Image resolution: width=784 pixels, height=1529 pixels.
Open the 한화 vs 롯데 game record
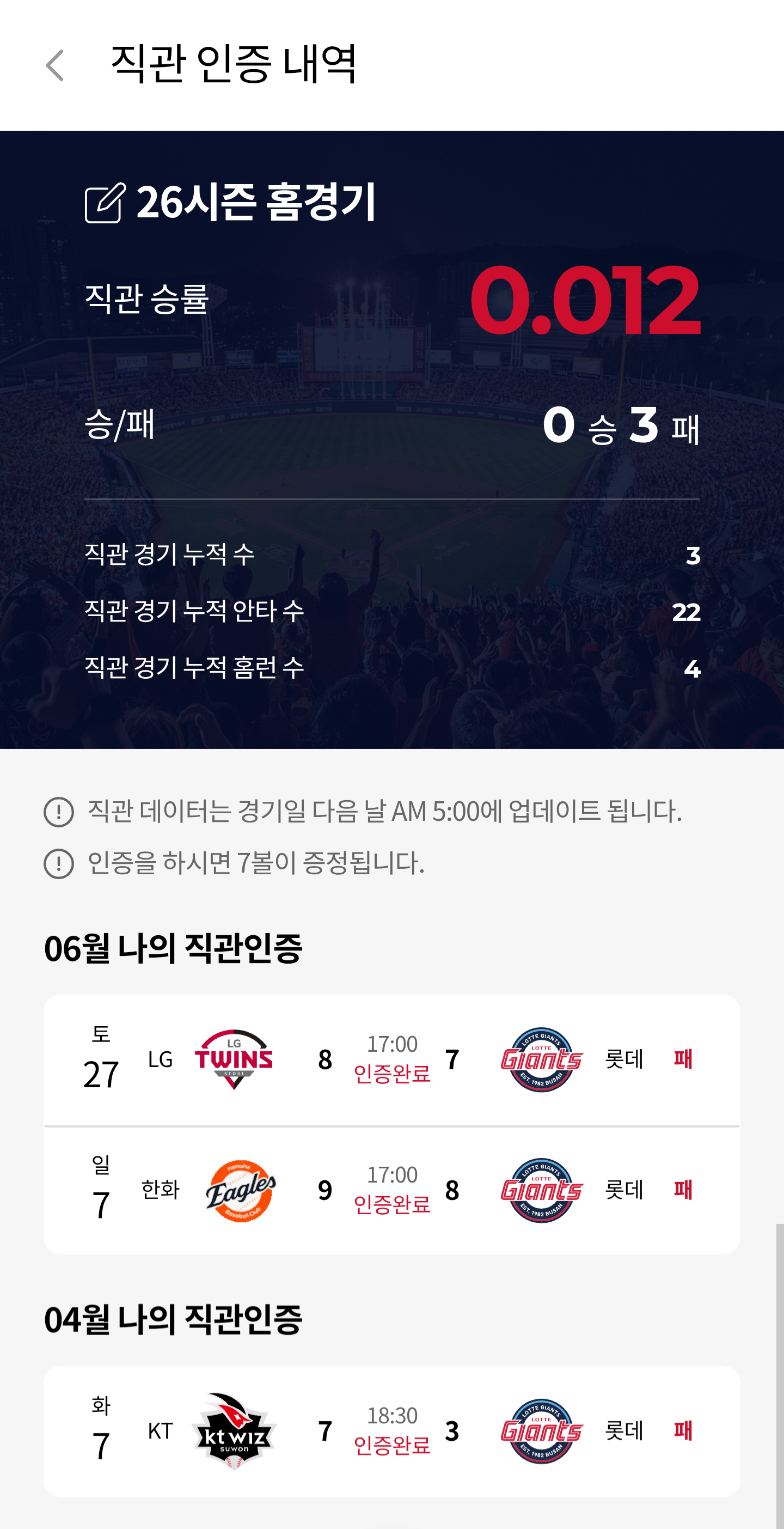pos(391,1191)
